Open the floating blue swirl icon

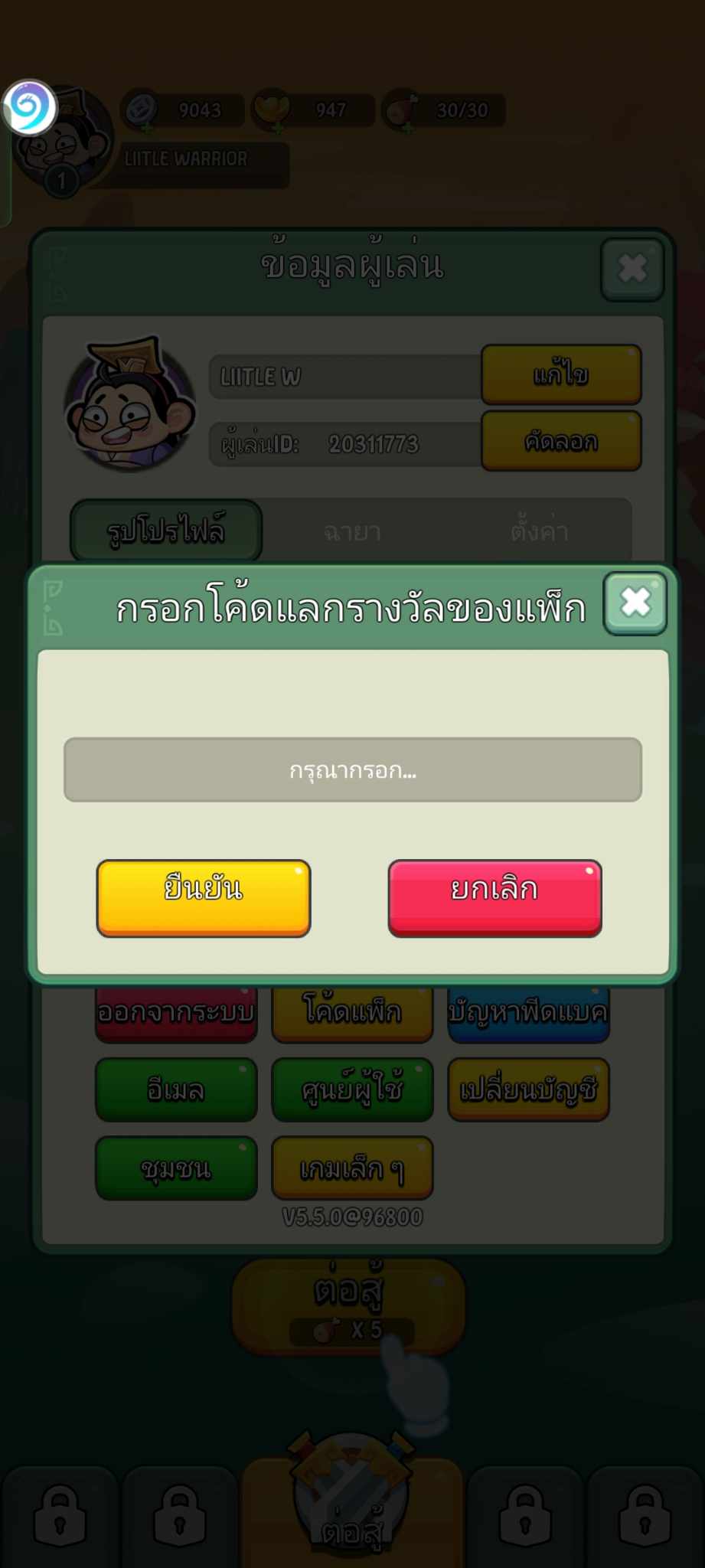29,108
